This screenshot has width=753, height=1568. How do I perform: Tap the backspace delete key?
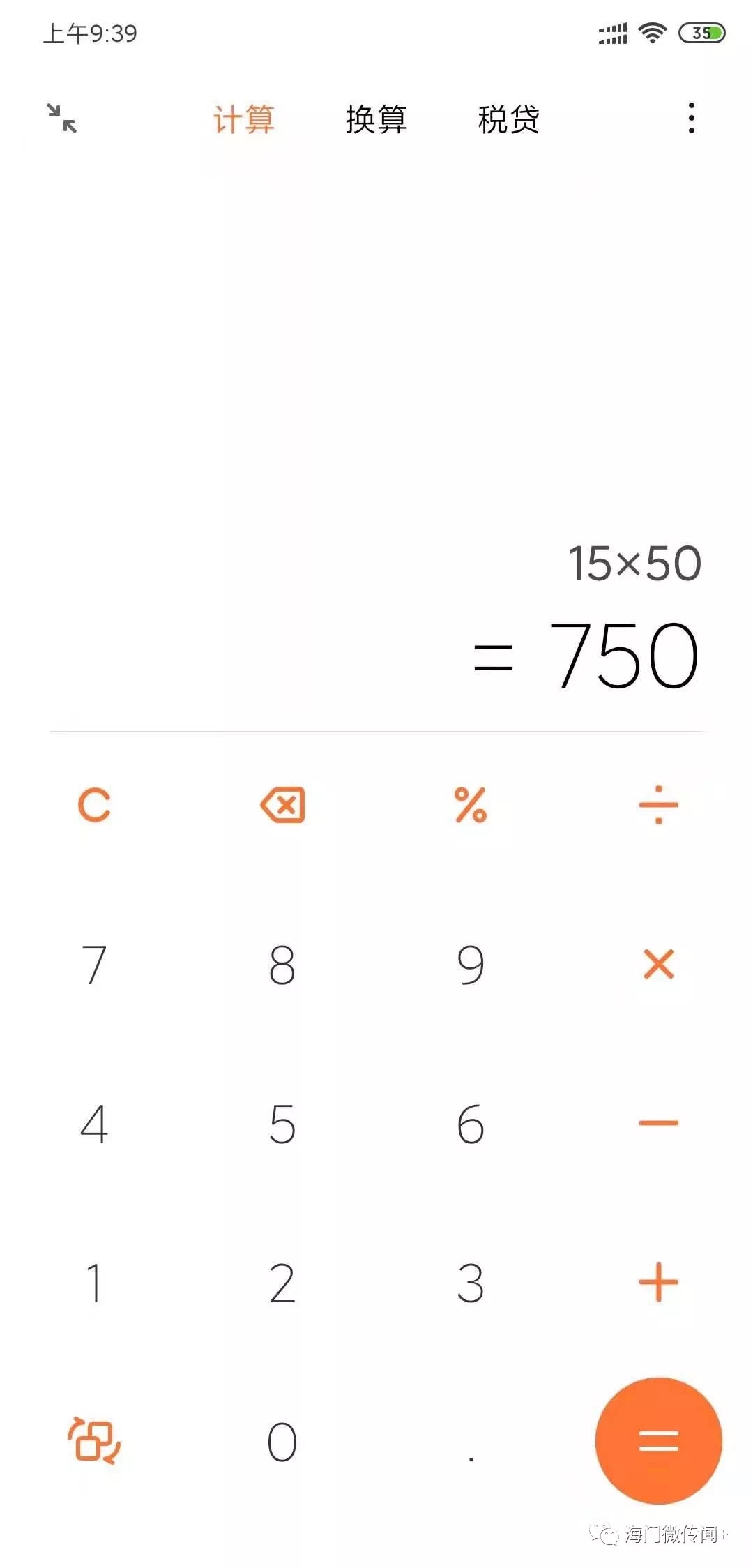[x=282, y=805]
